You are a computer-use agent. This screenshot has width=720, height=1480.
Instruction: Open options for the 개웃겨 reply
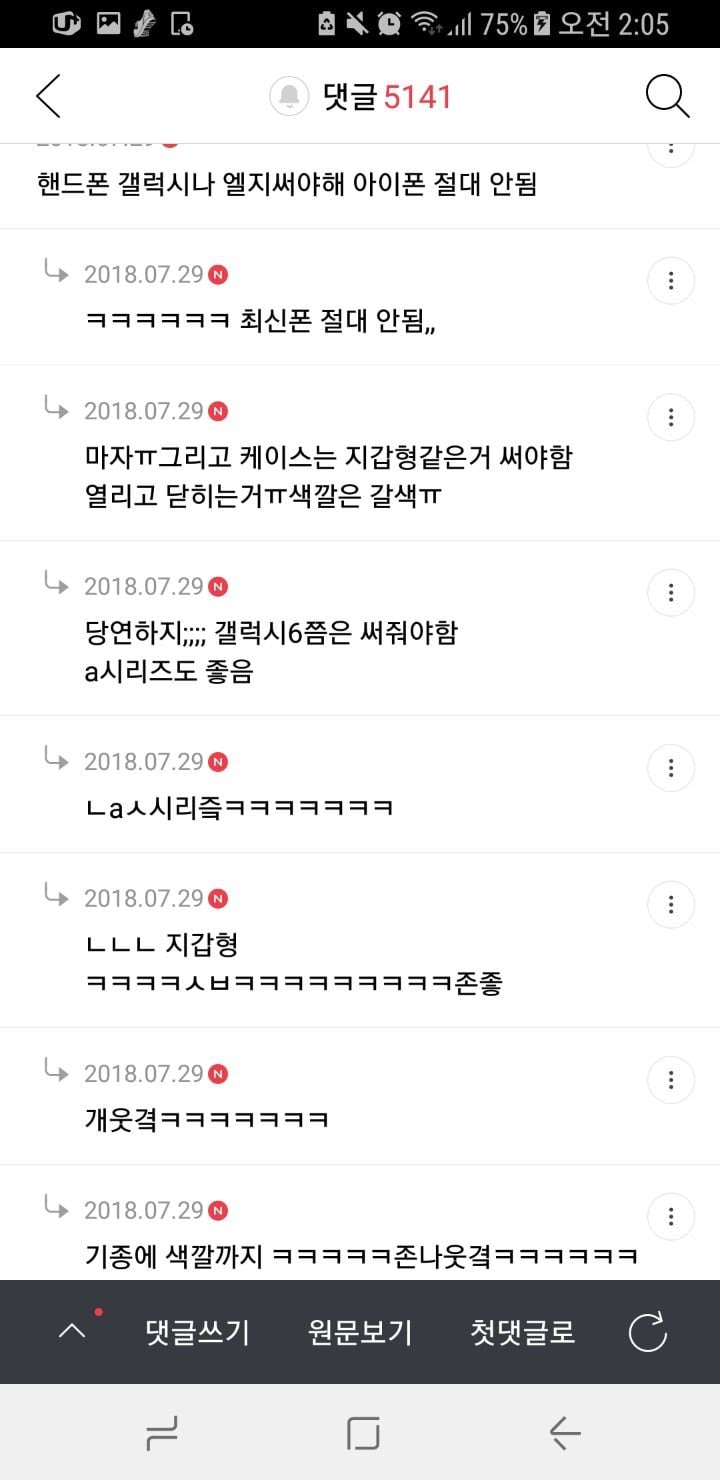coord(671,1080)
